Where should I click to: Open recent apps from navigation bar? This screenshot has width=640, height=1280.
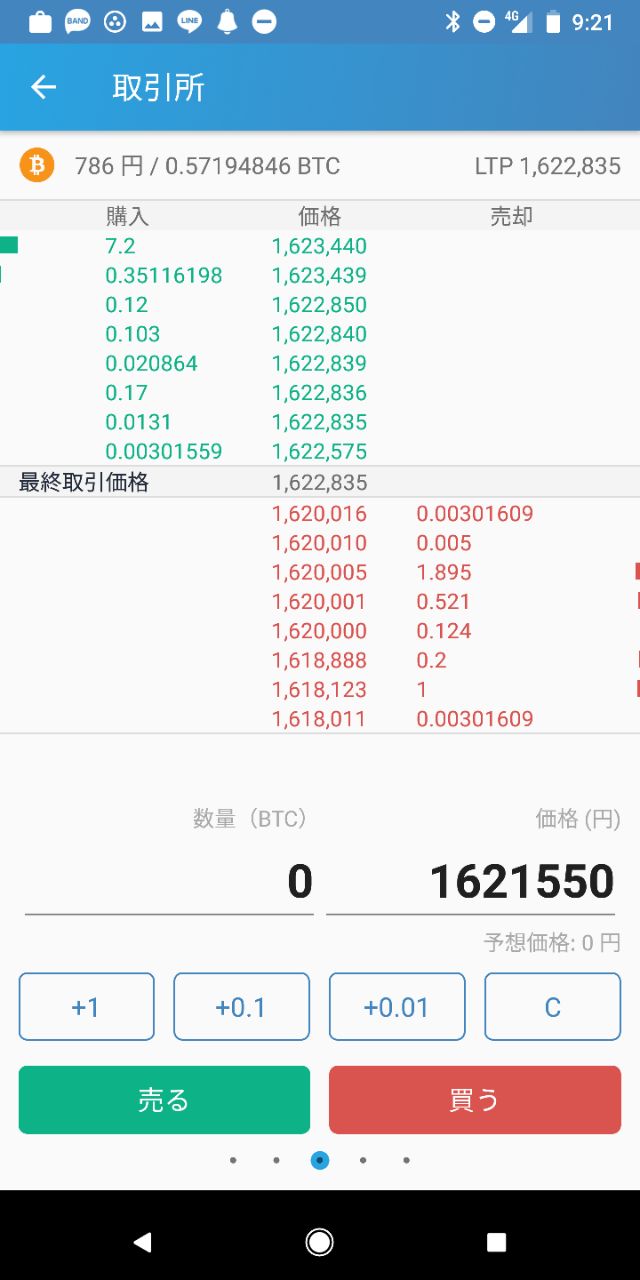(x=497, y=1242)
